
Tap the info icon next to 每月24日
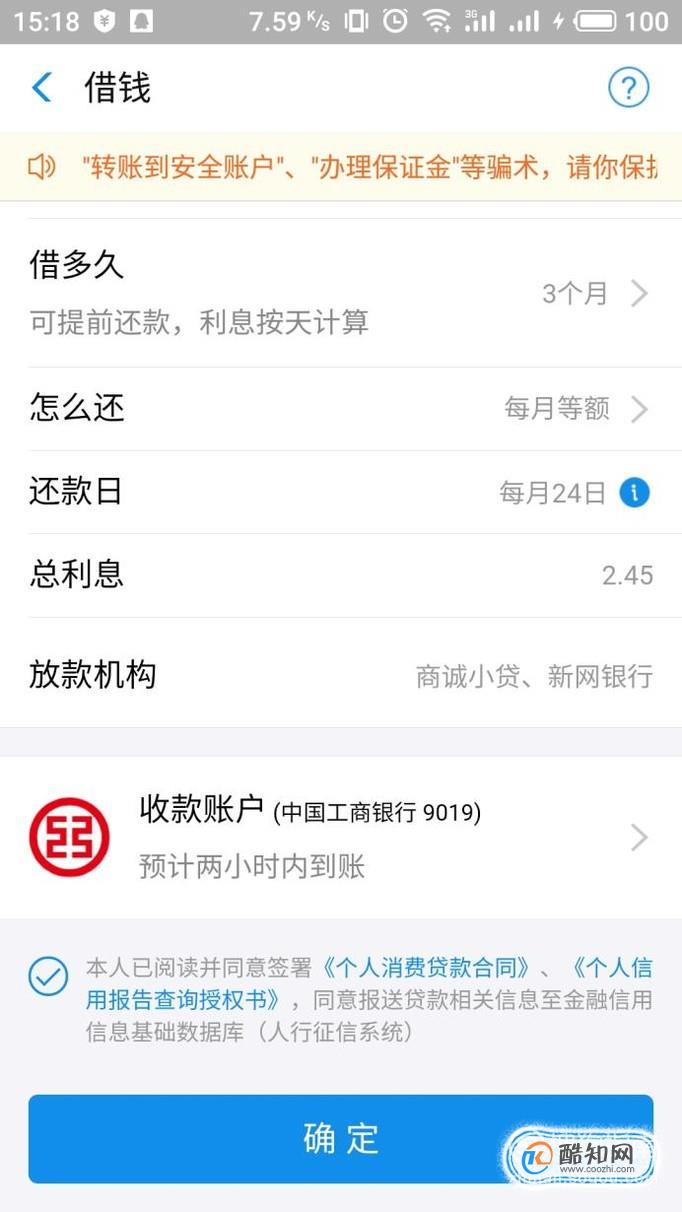[634, 492]
